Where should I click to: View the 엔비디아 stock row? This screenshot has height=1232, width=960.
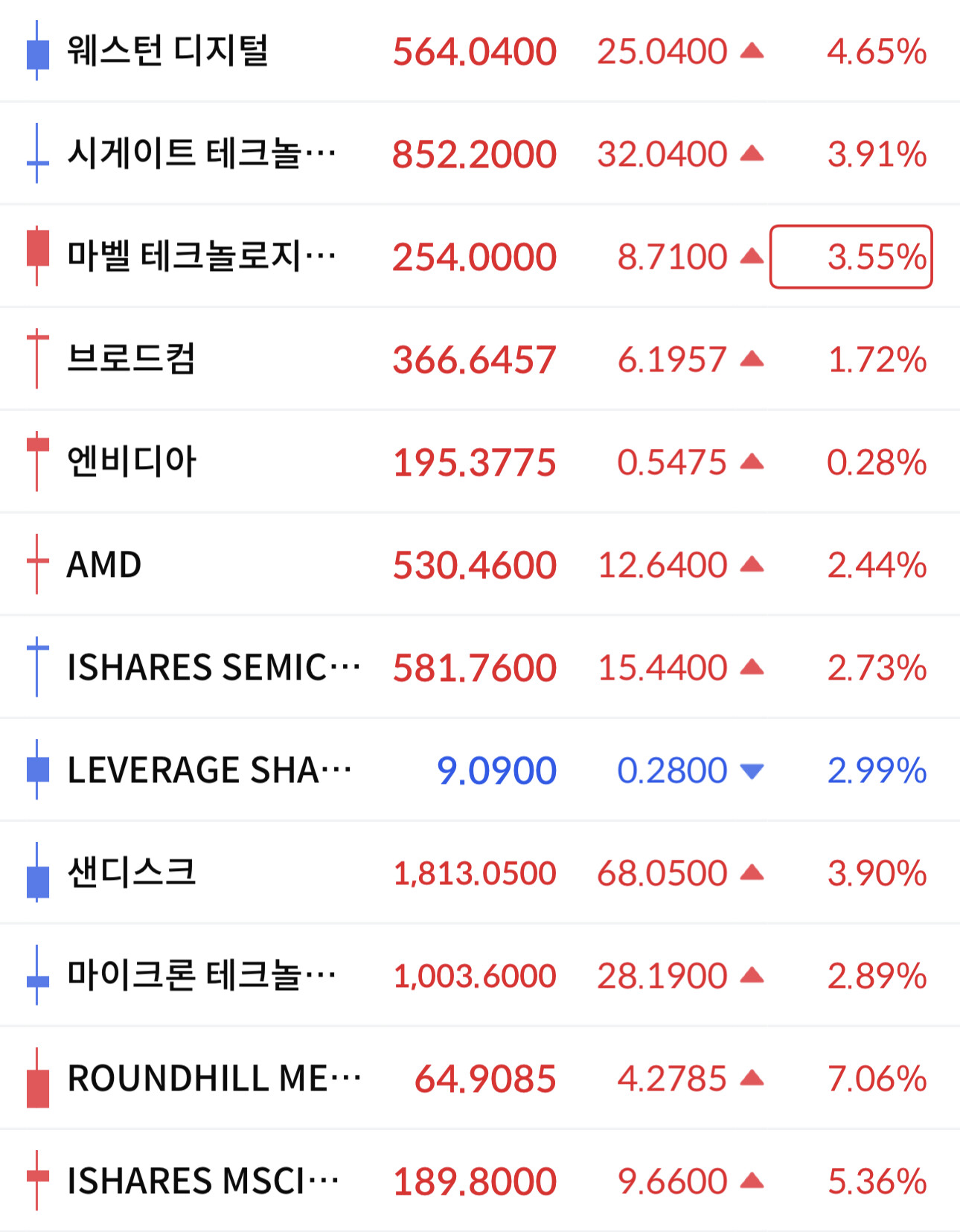(480, 462)
